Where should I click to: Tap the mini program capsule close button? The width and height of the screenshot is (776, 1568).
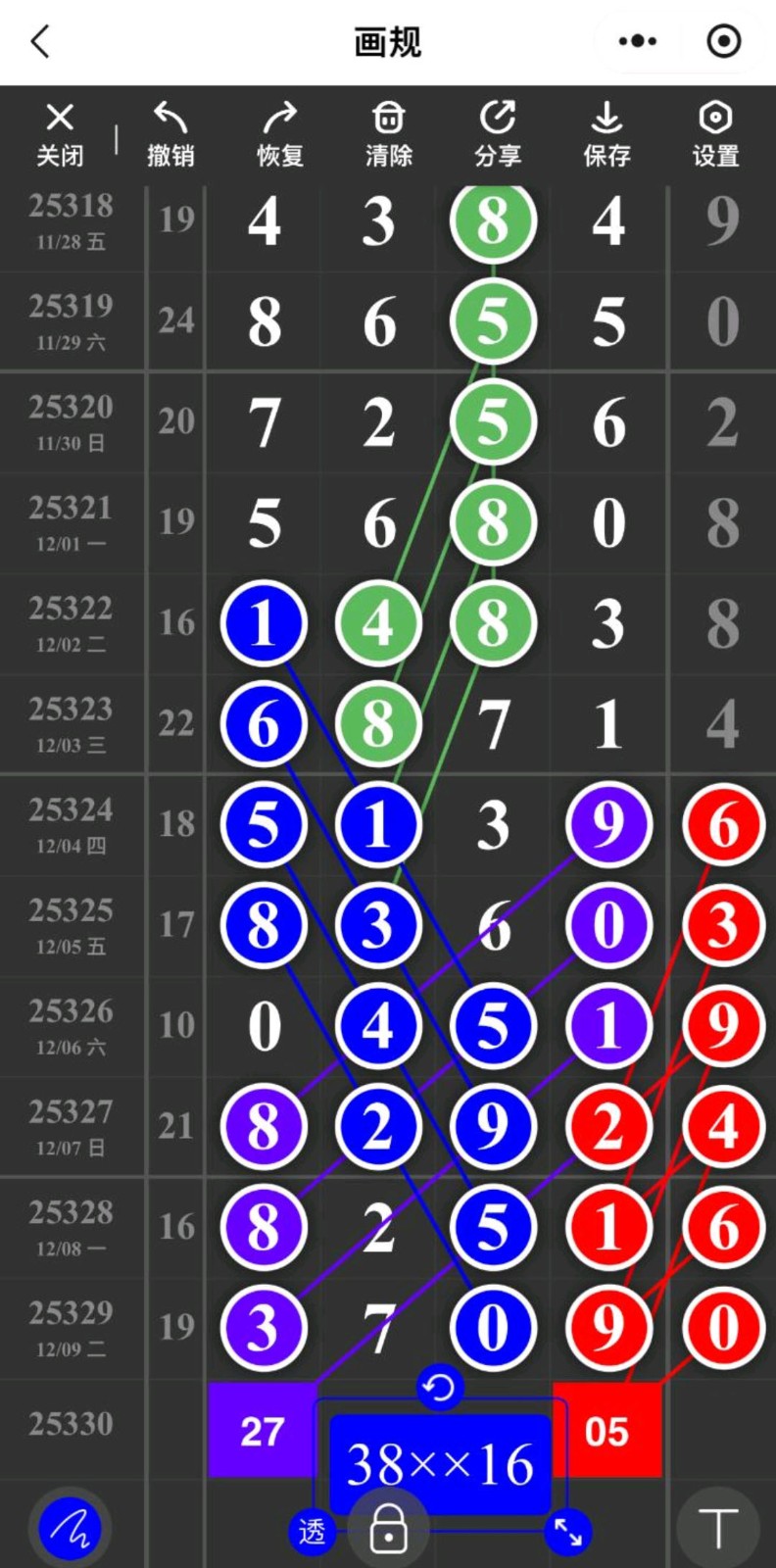(723, 41)
